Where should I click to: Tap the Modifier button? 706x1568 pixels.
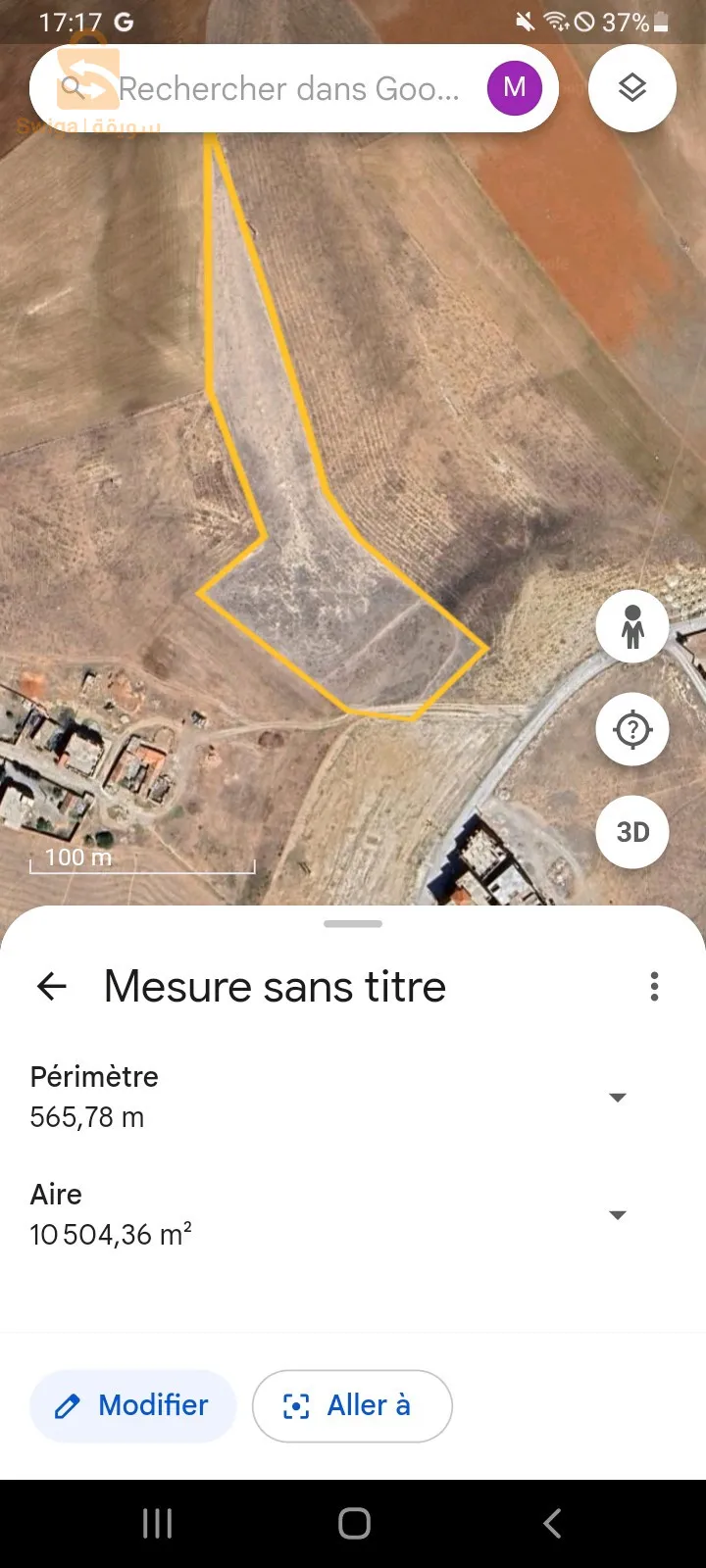[133, 1405]
